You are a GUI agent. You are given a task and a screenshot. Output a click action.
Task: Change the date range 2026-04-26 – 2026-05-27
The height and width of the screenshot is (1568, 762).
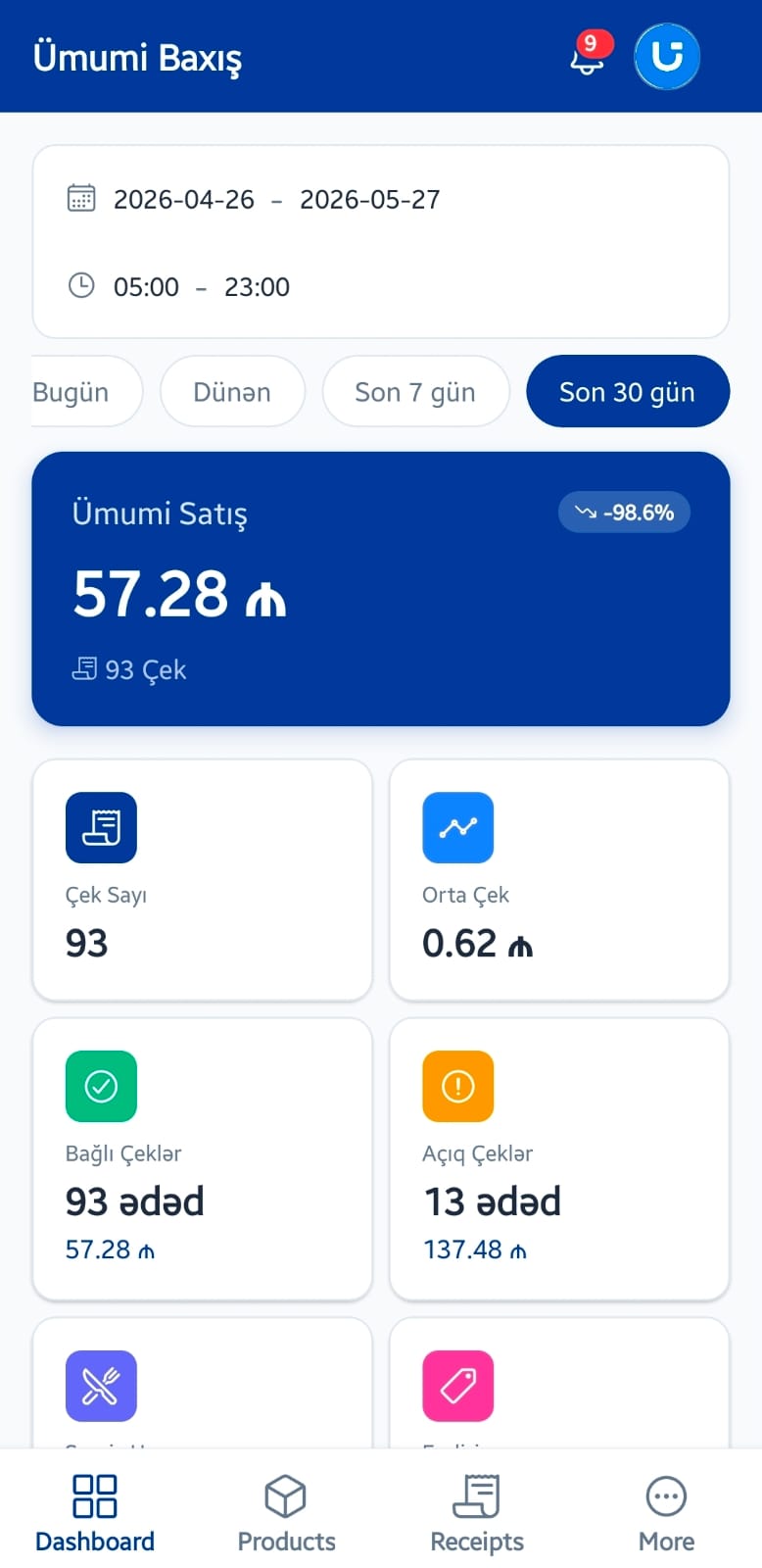tap(277, 199)
